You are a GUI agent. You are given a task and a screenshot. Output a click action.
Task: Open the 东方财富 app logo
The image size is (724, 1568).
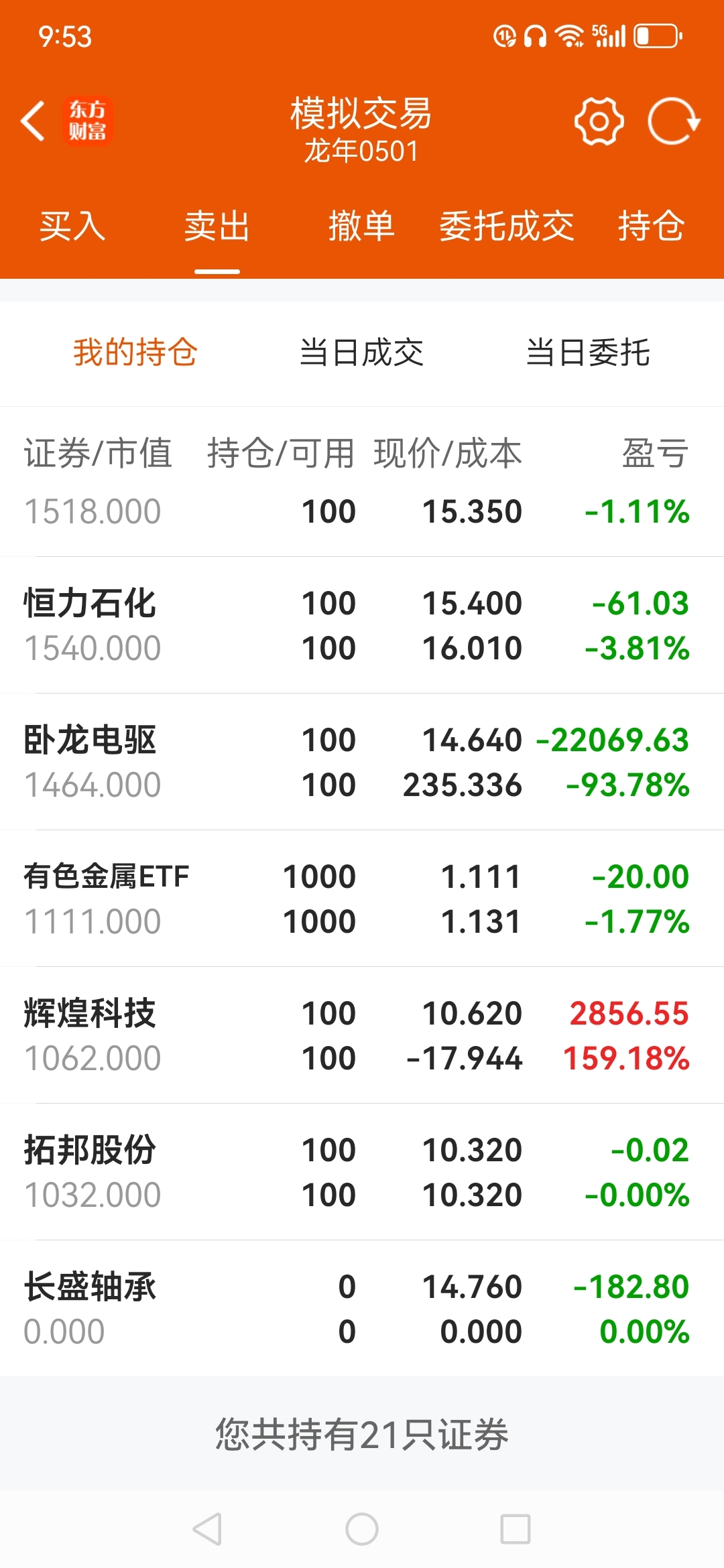[88, 119]
